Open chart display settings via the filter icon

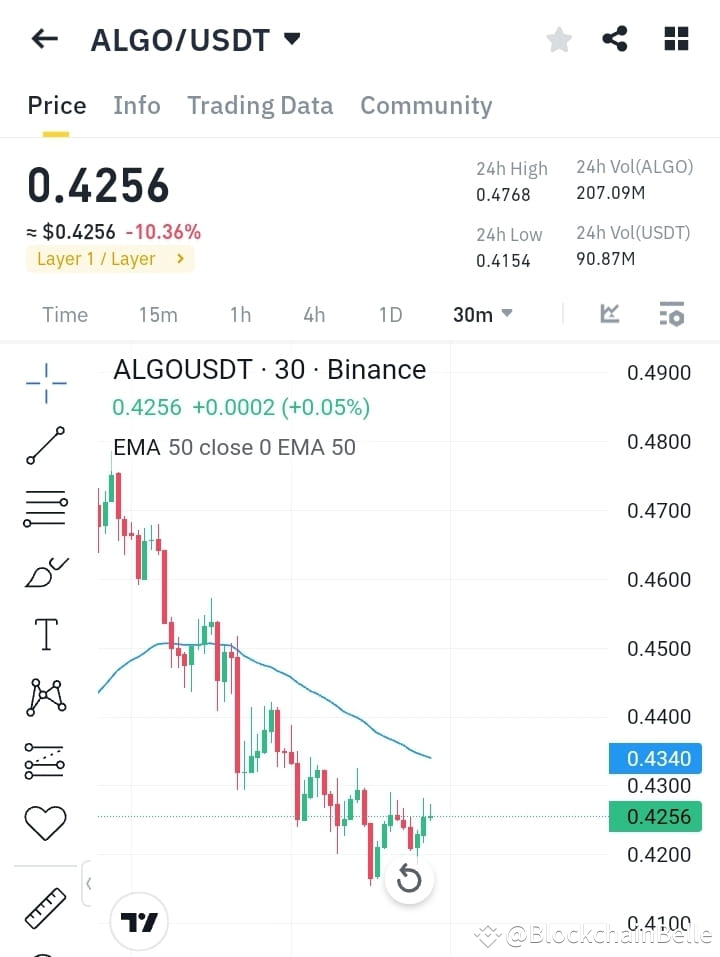(x=671, y=313)
